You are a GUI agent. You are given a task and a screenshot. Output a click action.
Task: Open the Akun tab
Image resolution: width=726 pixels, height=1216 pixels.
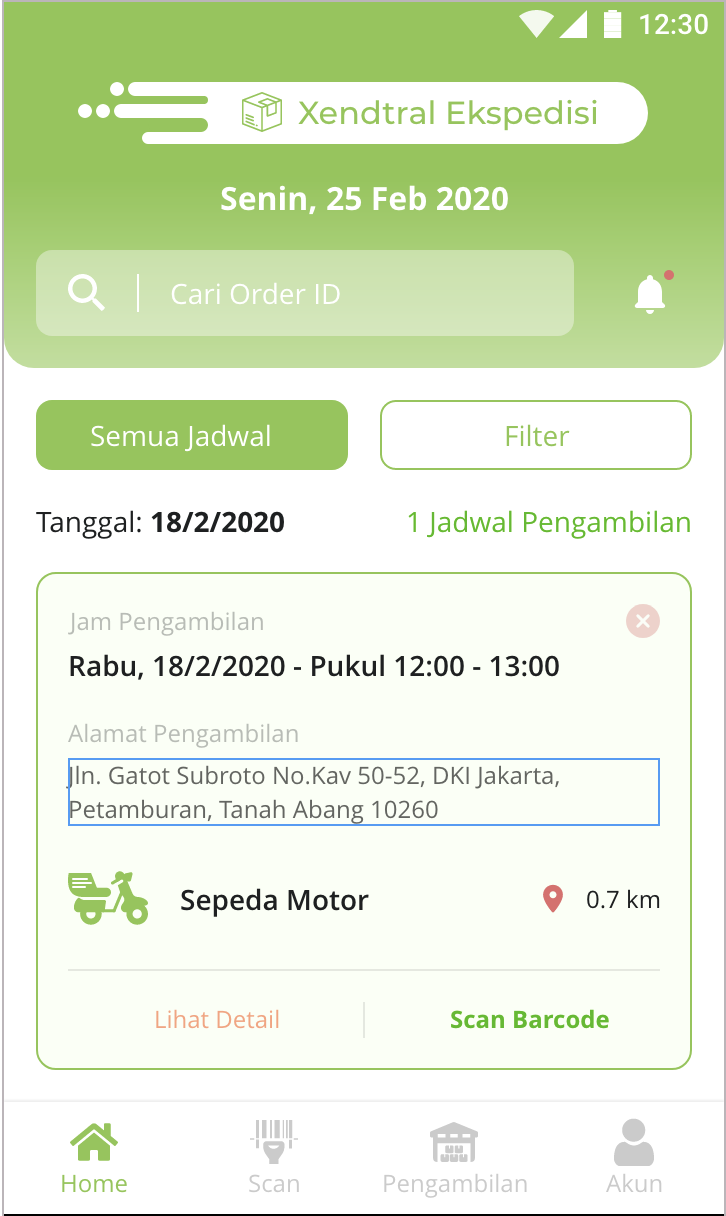pyautogui.click(x=634, y=1159)
